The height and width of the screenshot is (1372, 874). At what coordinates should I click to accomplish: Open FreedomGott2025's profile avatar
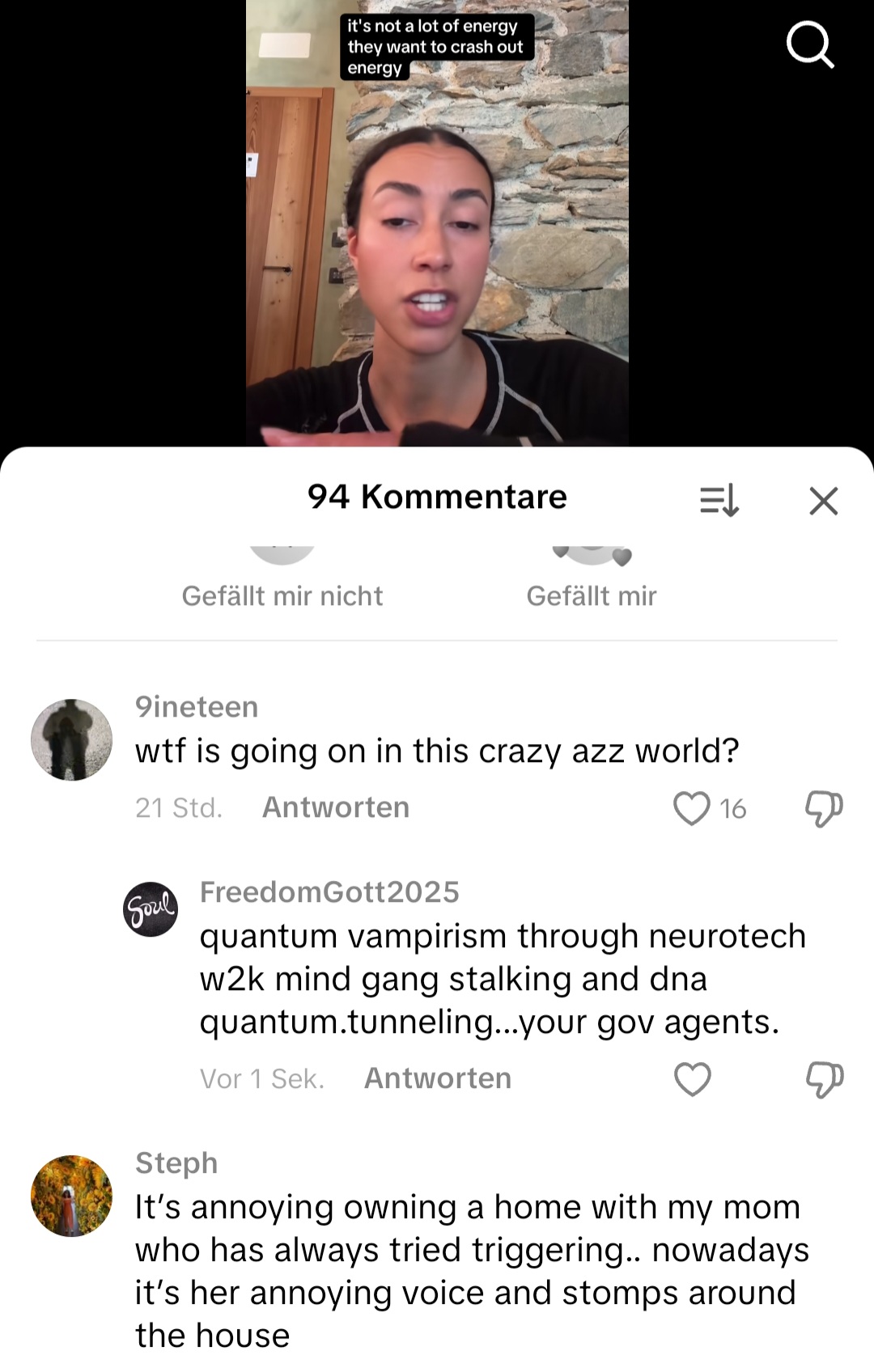pos(151,909)
